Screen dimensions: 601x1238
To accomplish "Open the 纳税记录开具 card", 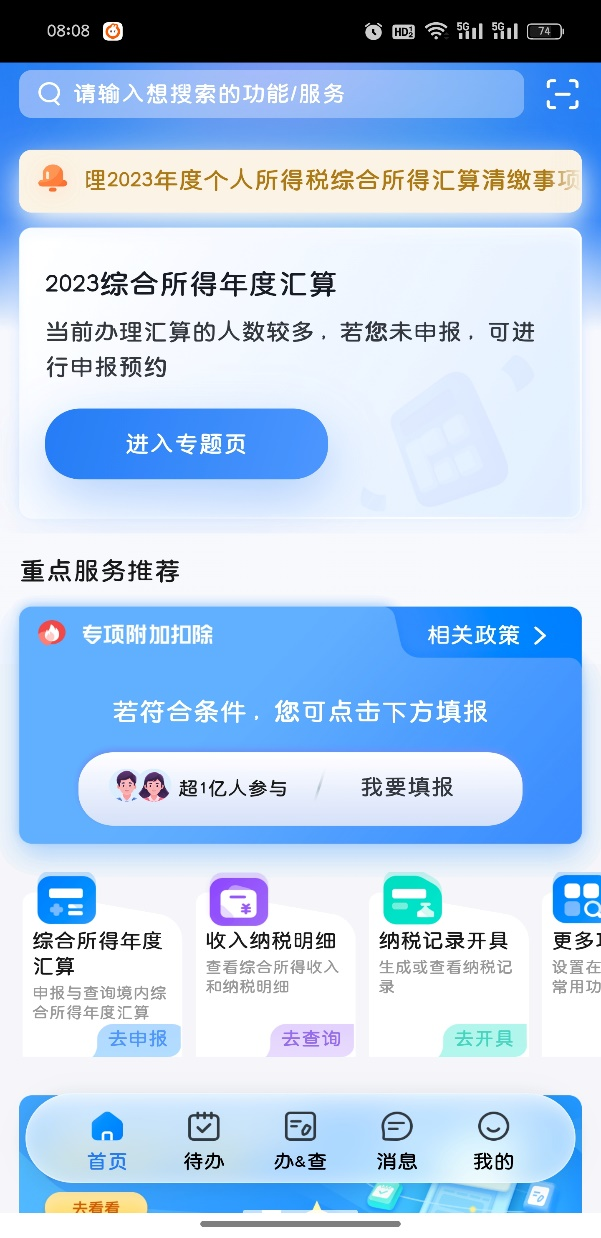I will pos(445,950).
